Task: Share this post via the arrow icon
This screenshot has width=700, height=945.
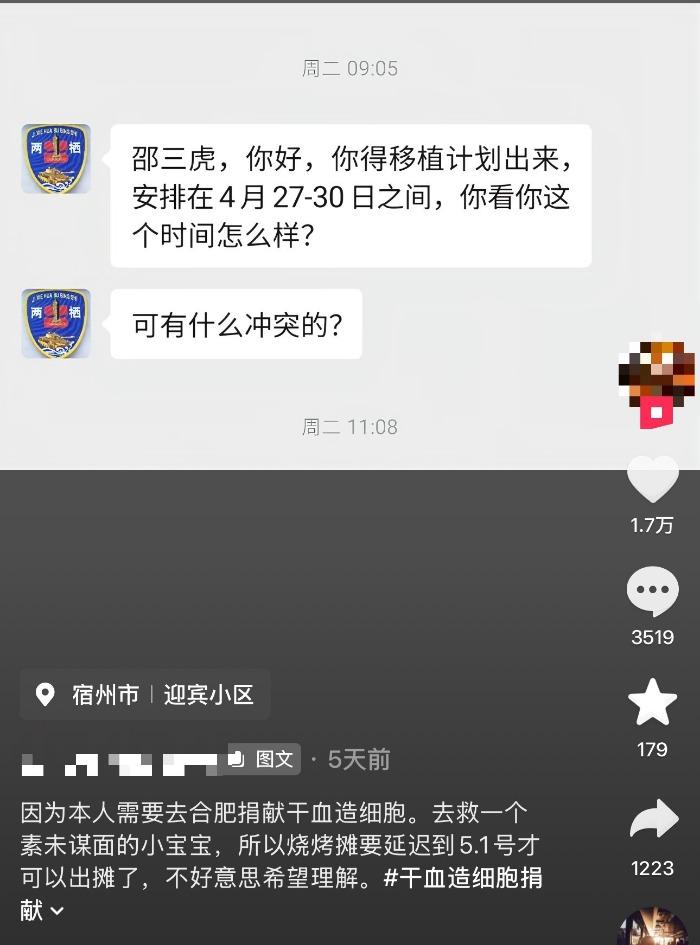Action: [653, 821]
